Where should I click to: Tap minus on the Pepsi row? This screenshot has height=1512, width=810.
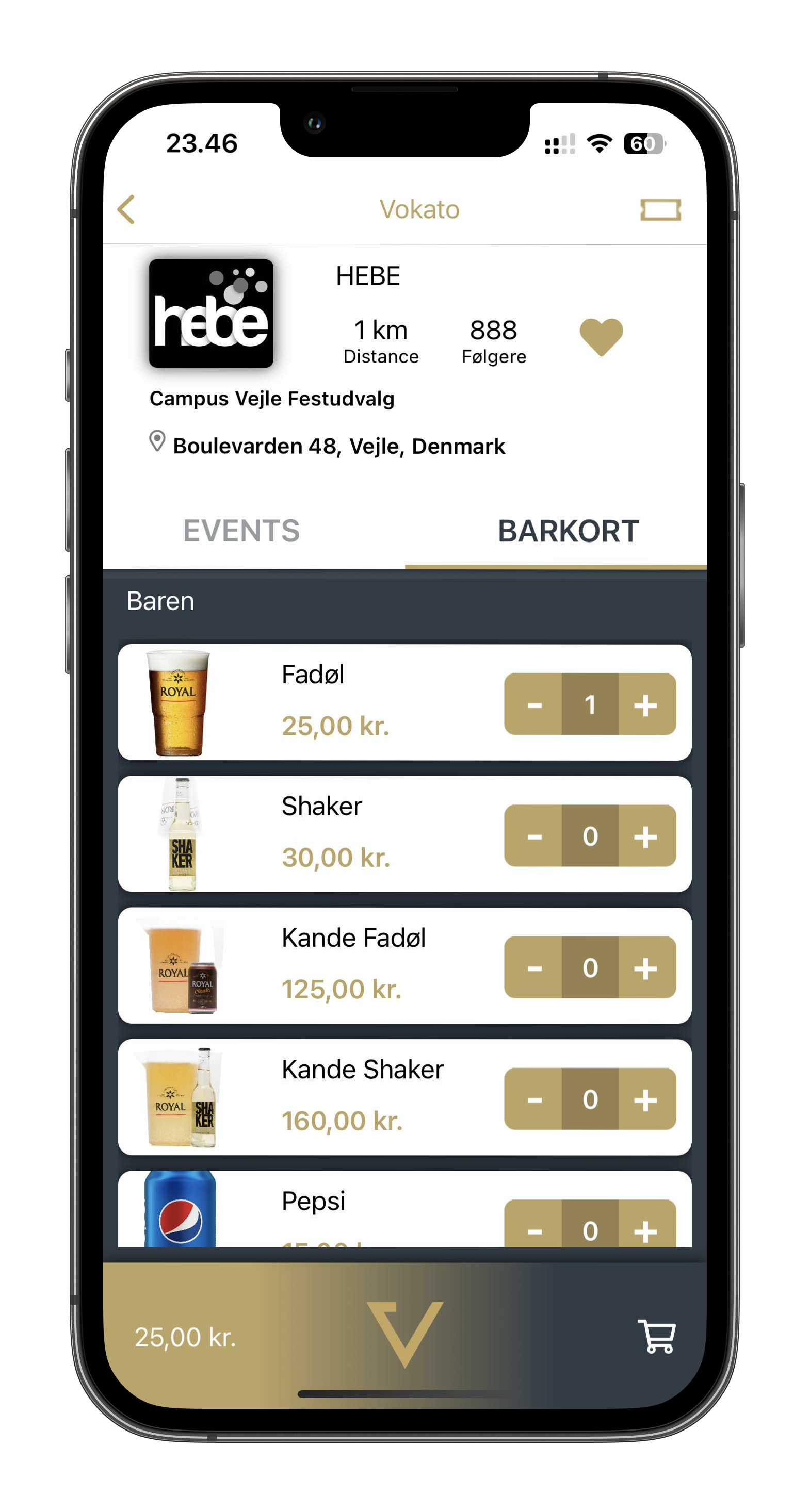click(533, 1229)
